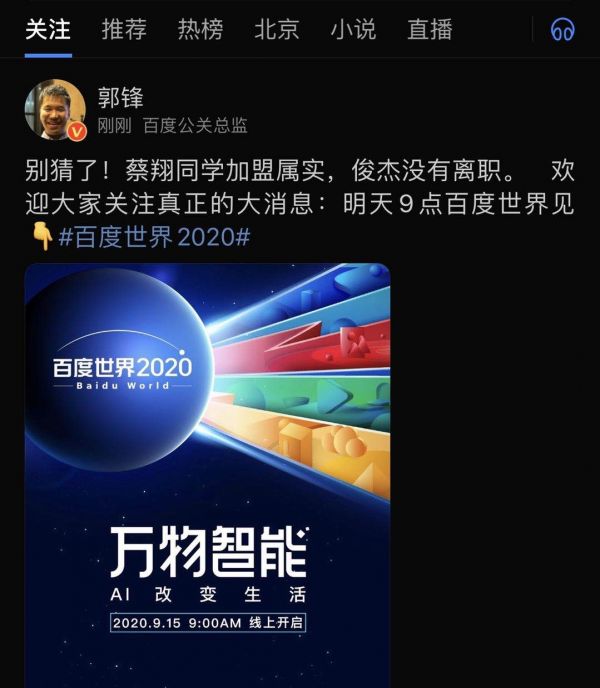Tap the 关注 tab
The image size is (600, 688).
coord(48,30)
